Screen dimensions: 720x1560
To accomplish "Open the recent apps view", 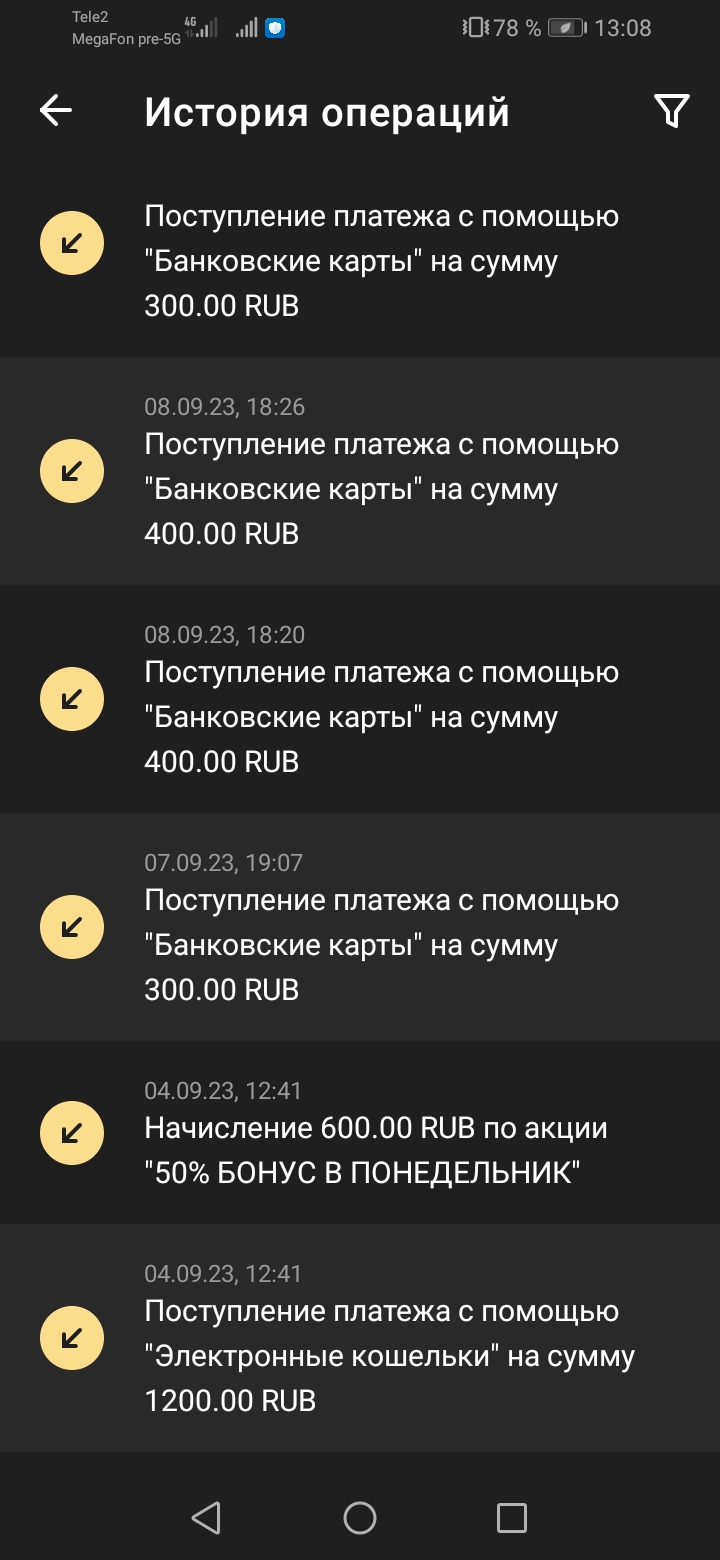I will (x=512, y=1517).
